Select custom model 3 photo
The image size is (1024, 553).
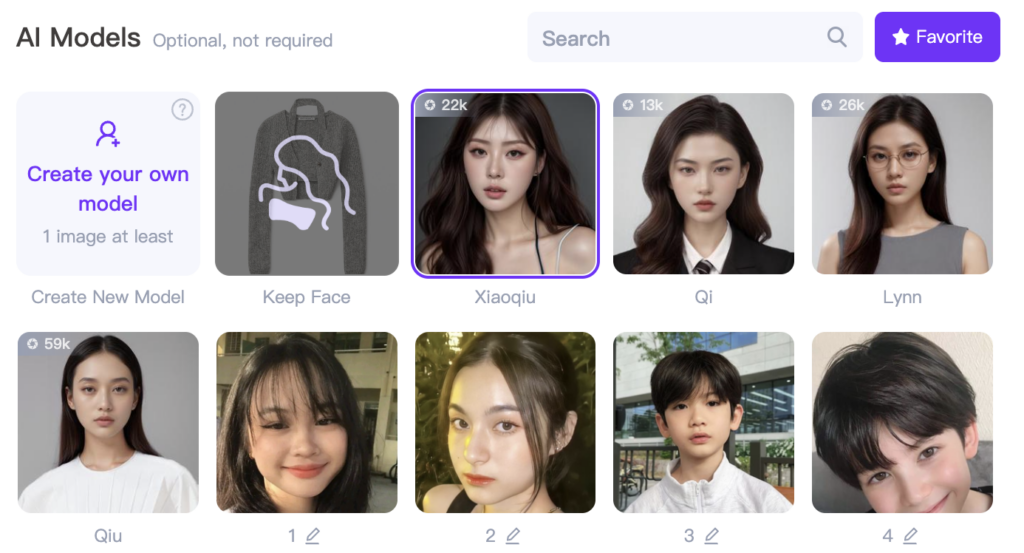click(703, 422)
